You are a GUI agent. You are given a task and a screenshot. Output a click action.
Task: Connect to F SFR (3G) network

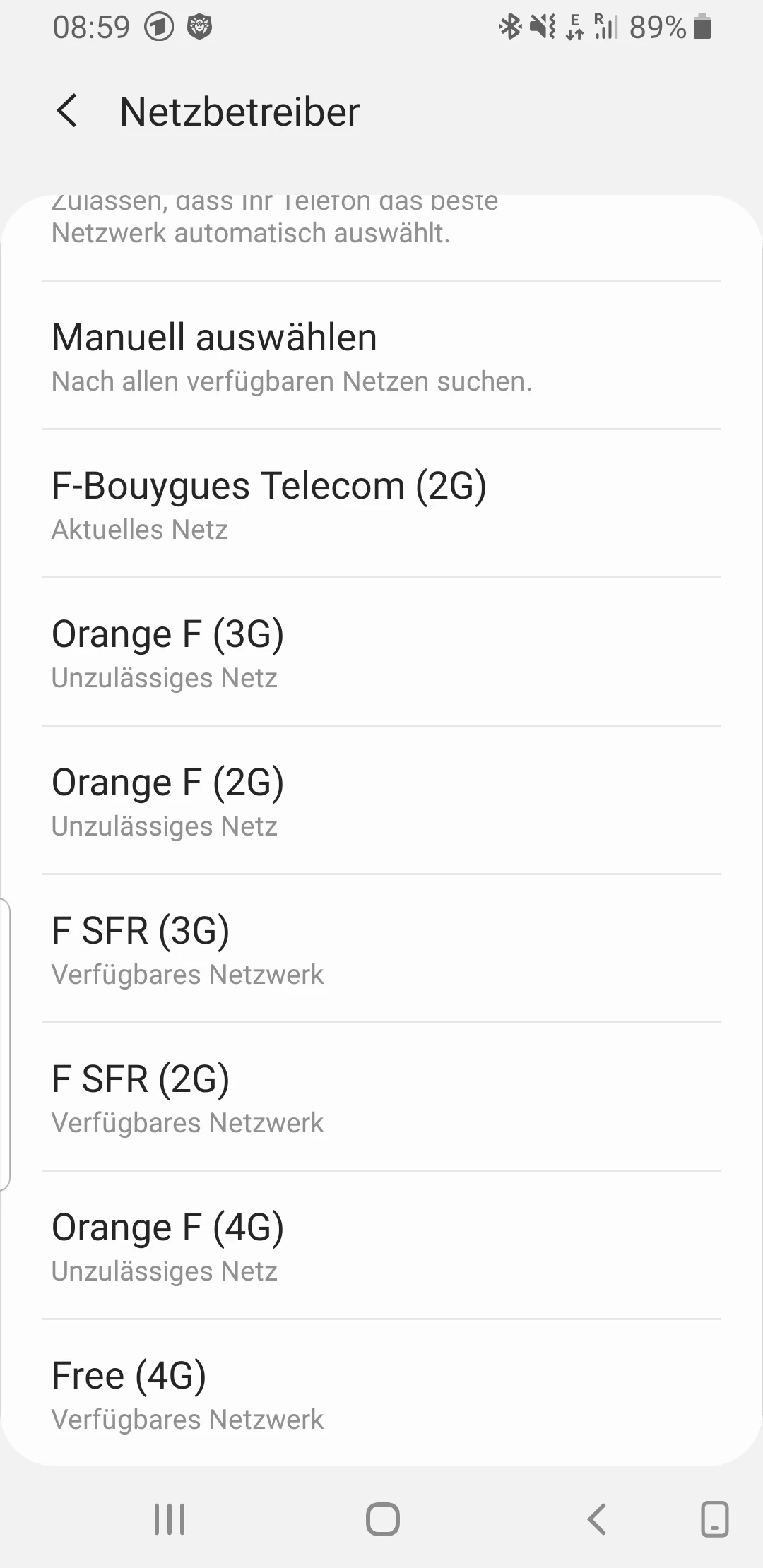coord(381,949)
